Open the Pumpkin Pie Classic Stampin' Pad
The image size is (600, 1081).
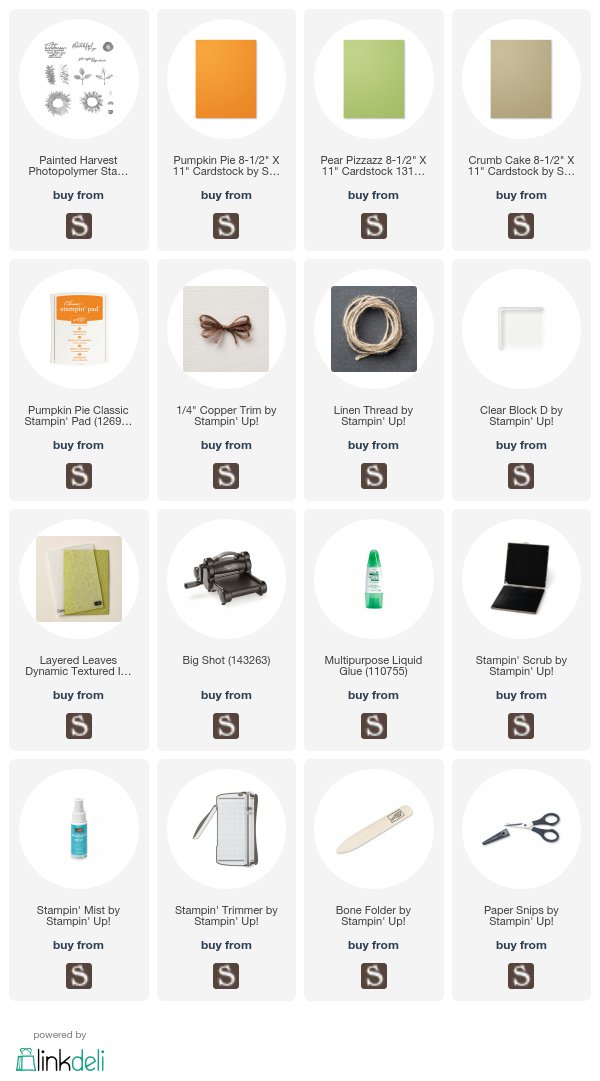79,380
